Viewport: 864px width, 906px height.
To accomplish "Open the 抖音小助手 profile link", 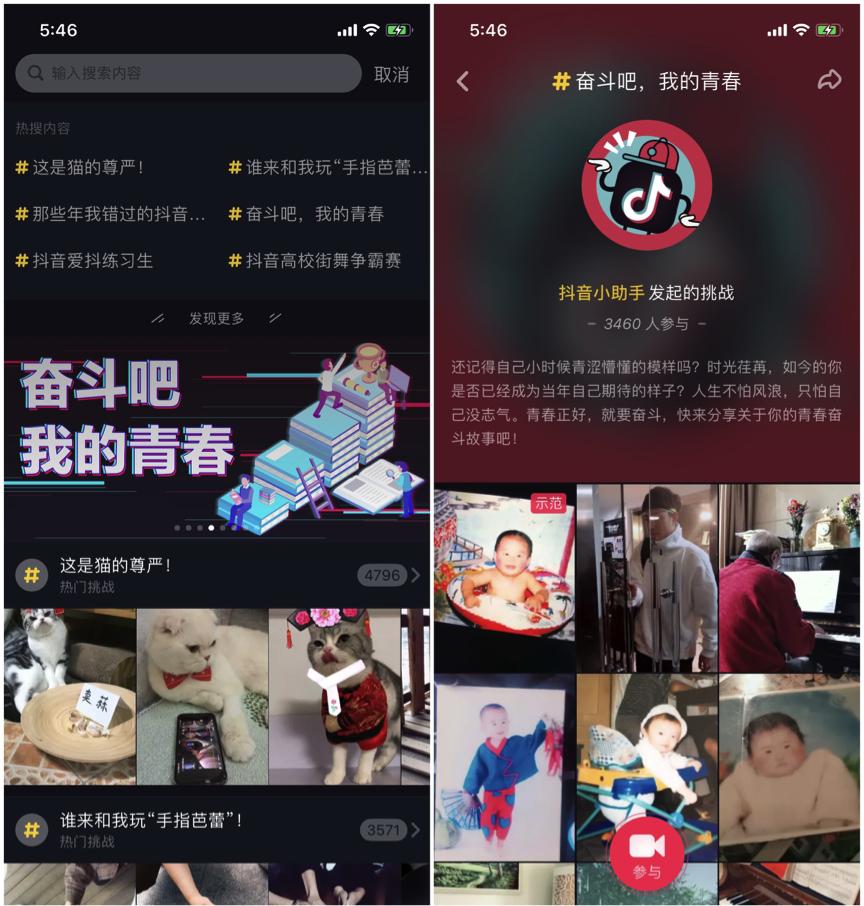I will [x=601, y=293].
